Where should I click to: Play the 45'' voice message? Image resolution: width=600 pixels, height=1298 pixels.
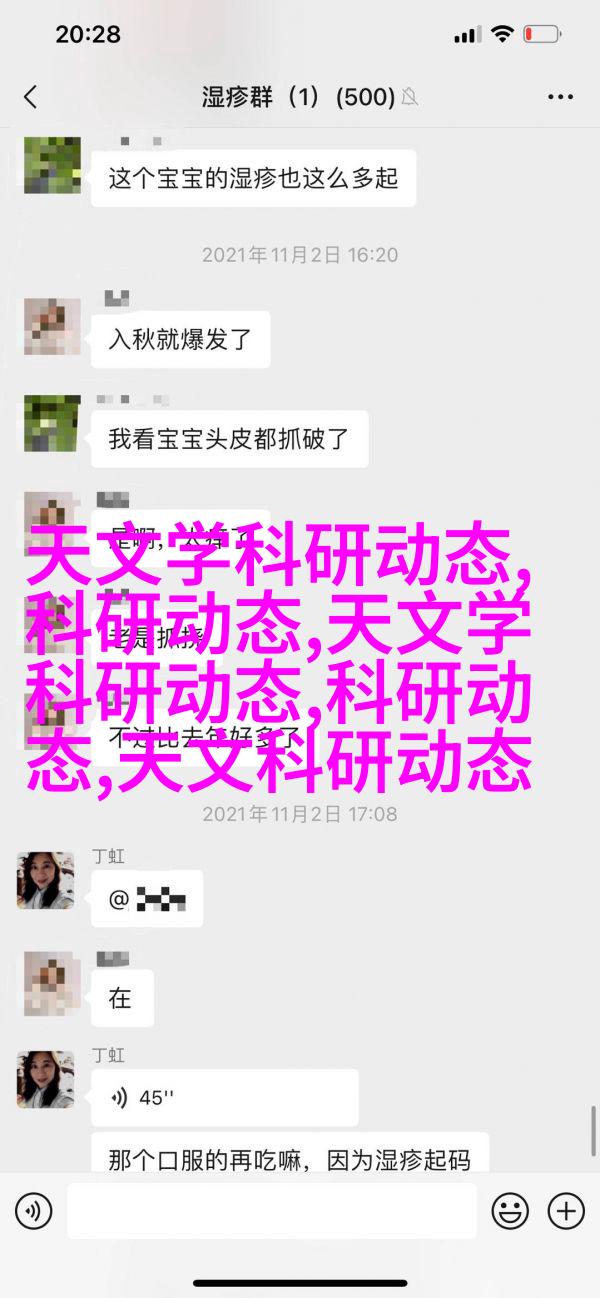click(x=224, y=1097)
